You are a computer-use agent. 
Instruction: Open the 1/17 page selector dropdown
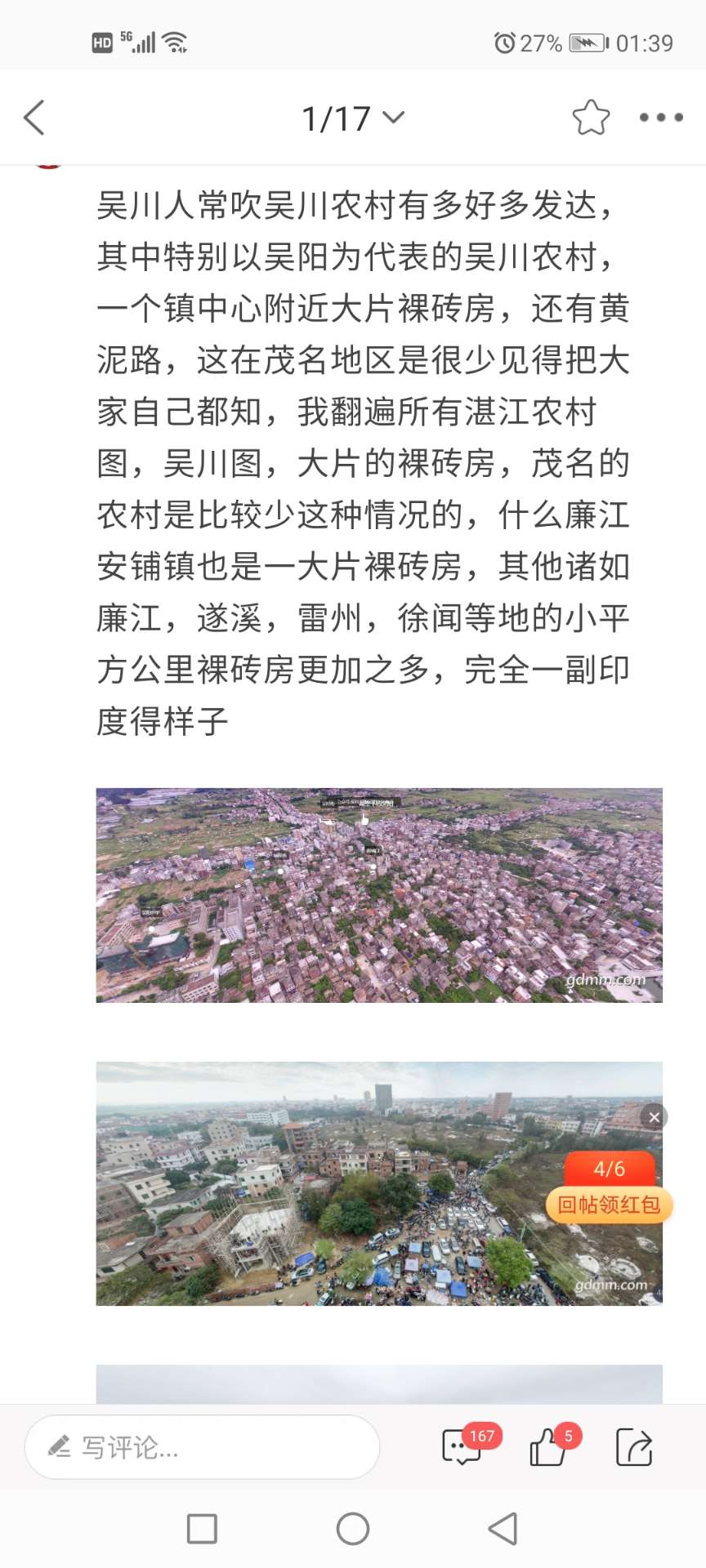tap(353, 118)
